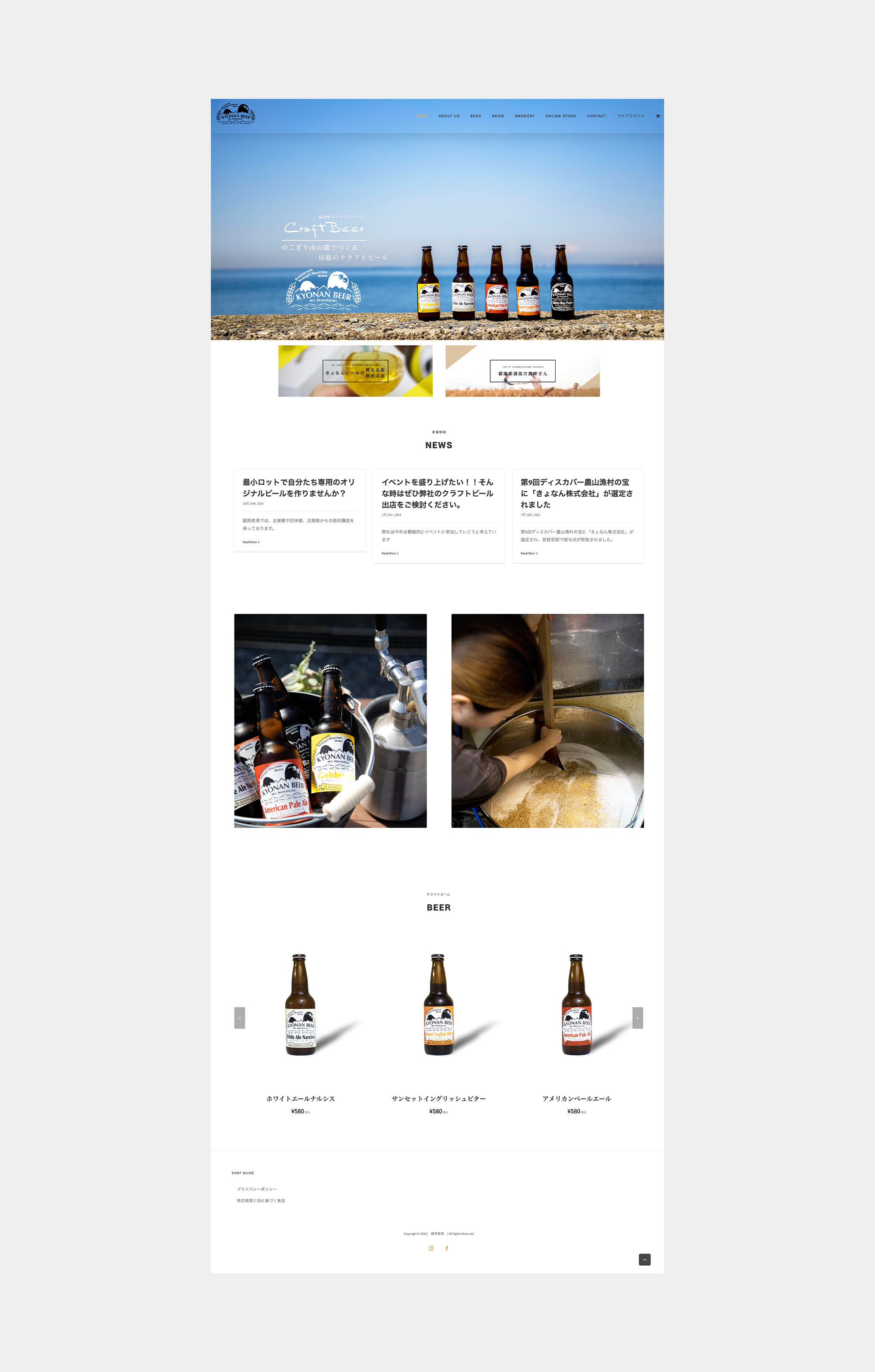Jump back to top with the arrow button
The image size is (875, 1372).
(x=644, y=1259)
